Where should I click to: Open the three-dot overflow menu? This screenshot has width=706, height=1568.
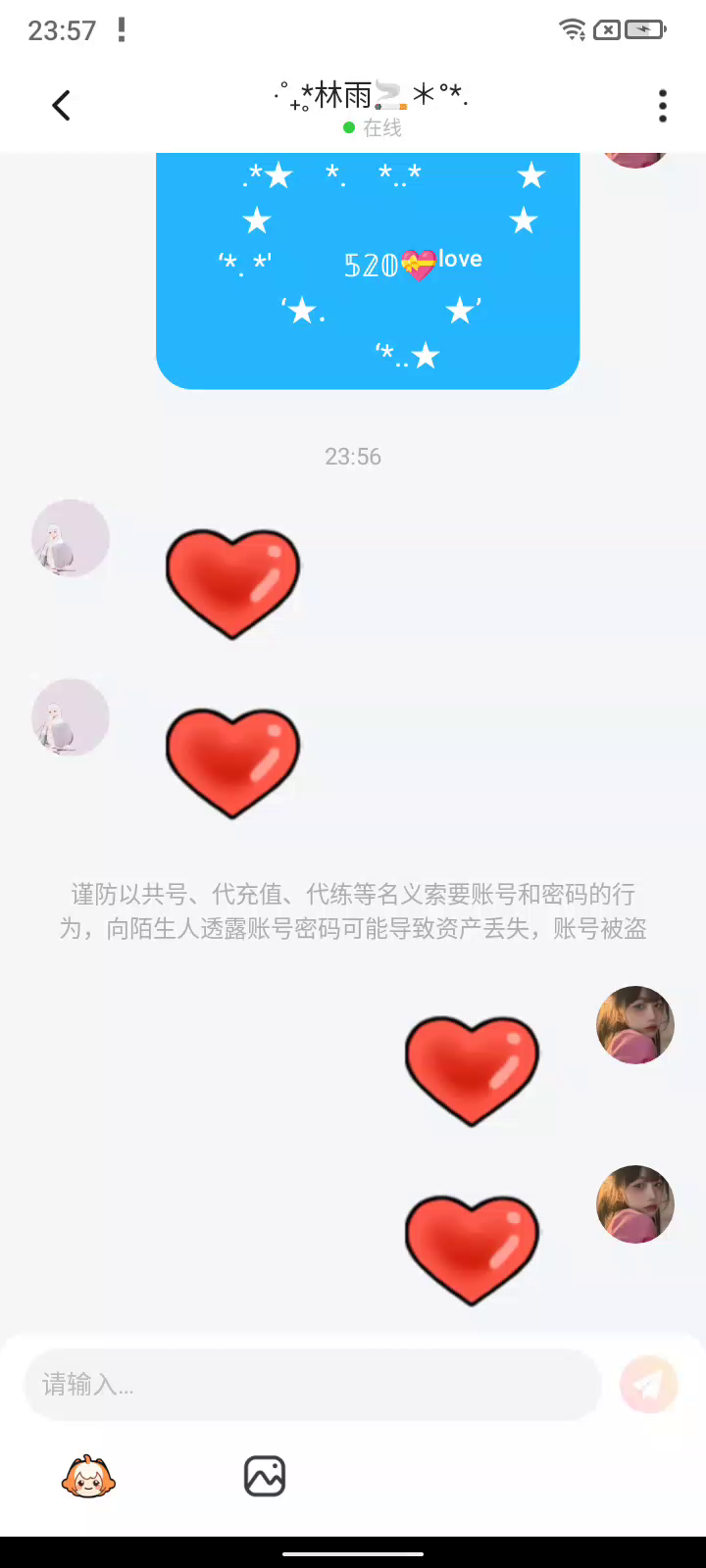[663, 105]
